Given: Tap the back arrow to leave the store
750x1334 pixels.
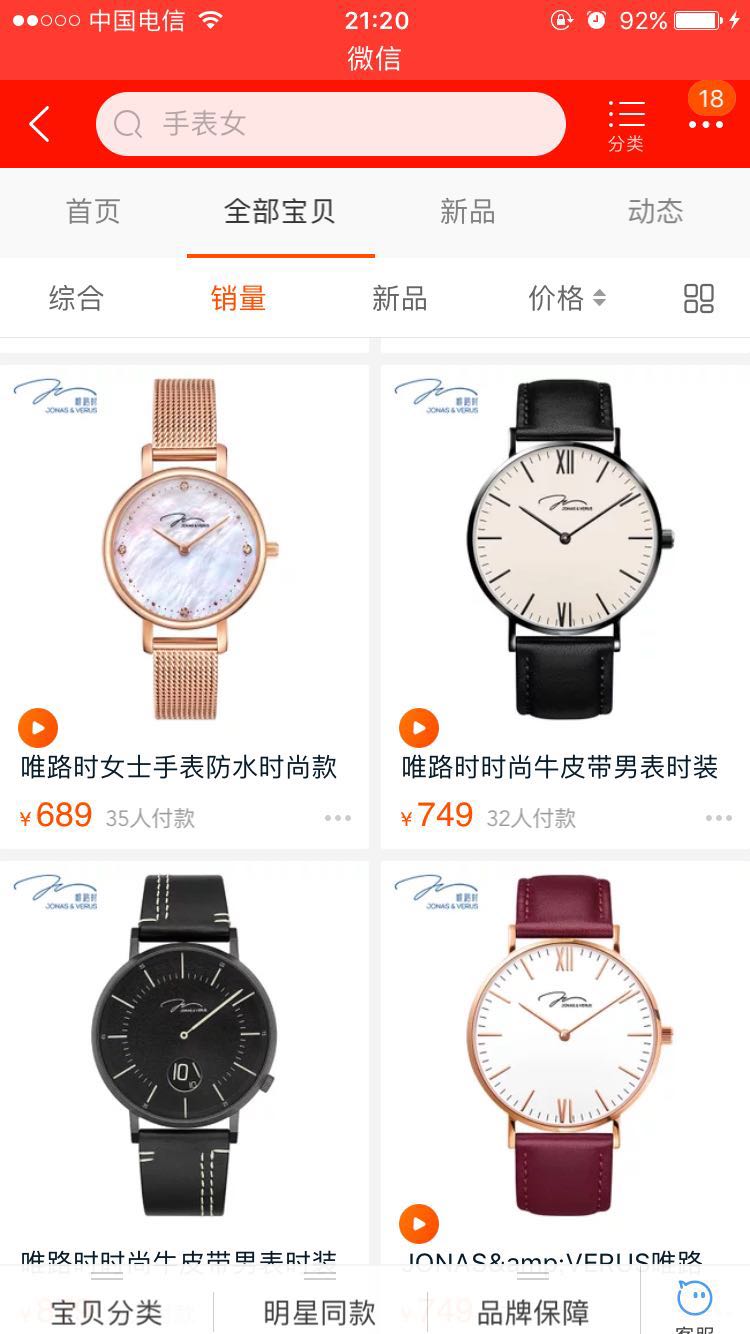Looking at the screenshot, I should click(x=38, y=124).
